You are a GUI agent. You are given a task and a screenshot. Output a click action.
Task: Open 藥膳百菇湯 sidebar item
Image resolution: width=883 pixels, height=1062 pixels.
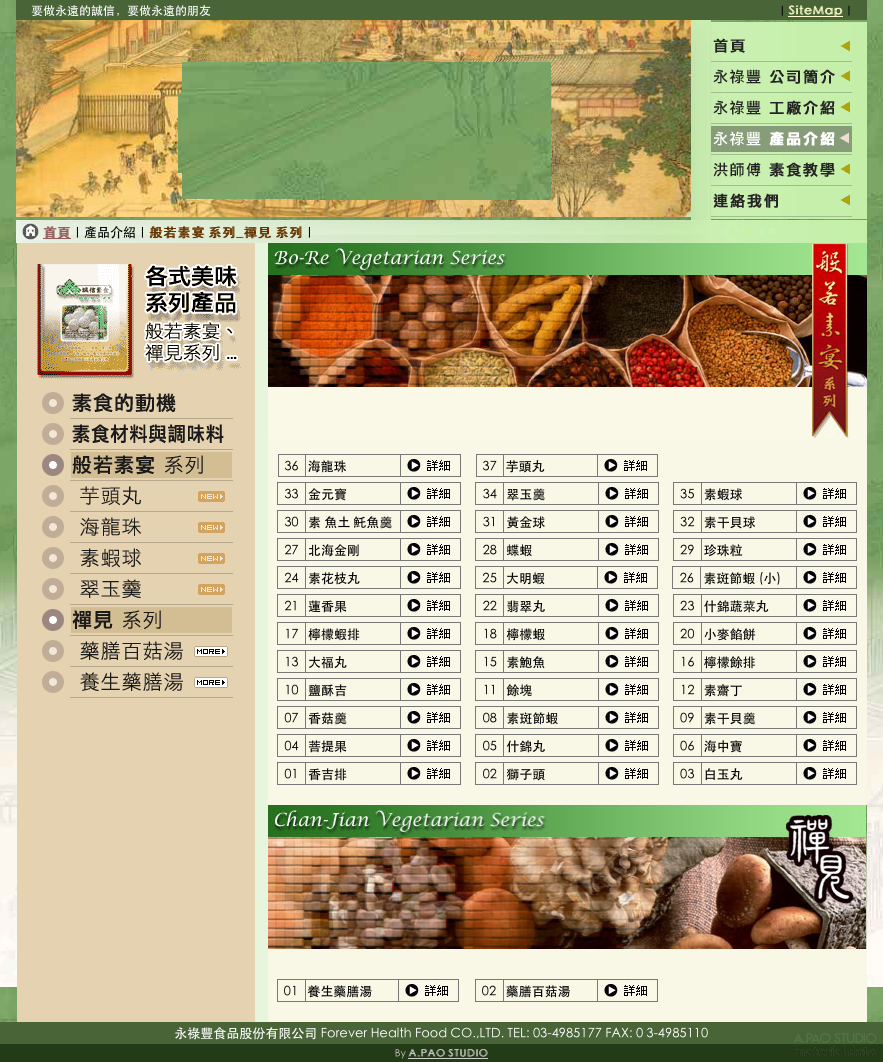pos(131,651)
